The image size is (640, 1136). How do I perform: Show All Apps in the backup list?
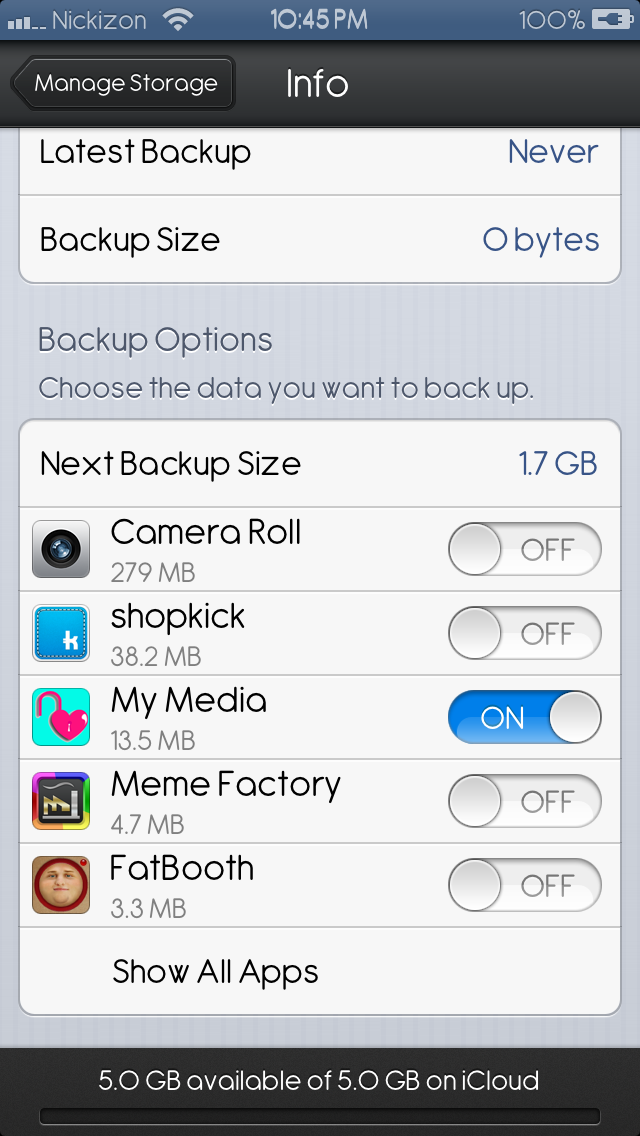(320, 972)
